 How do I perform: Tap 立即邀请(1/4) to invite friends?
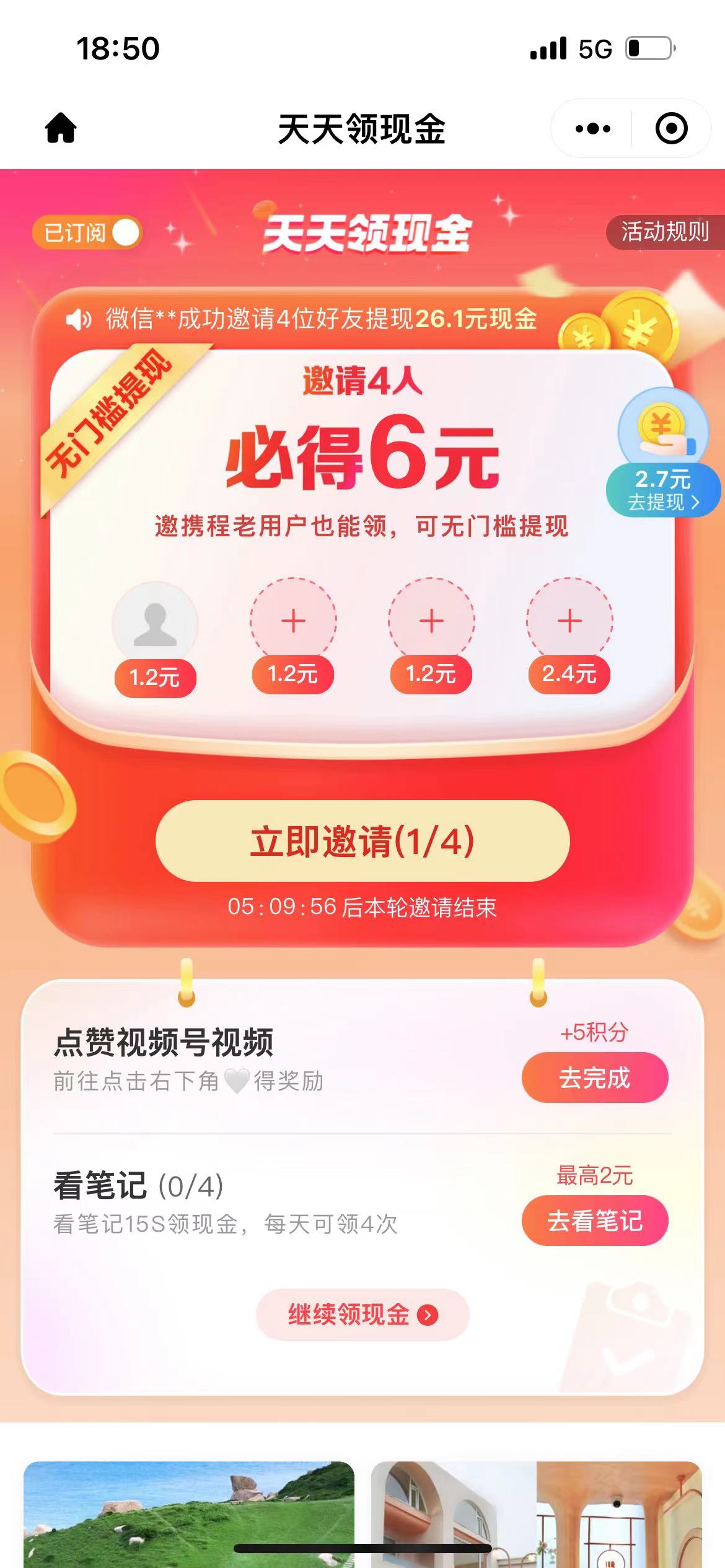362,841
